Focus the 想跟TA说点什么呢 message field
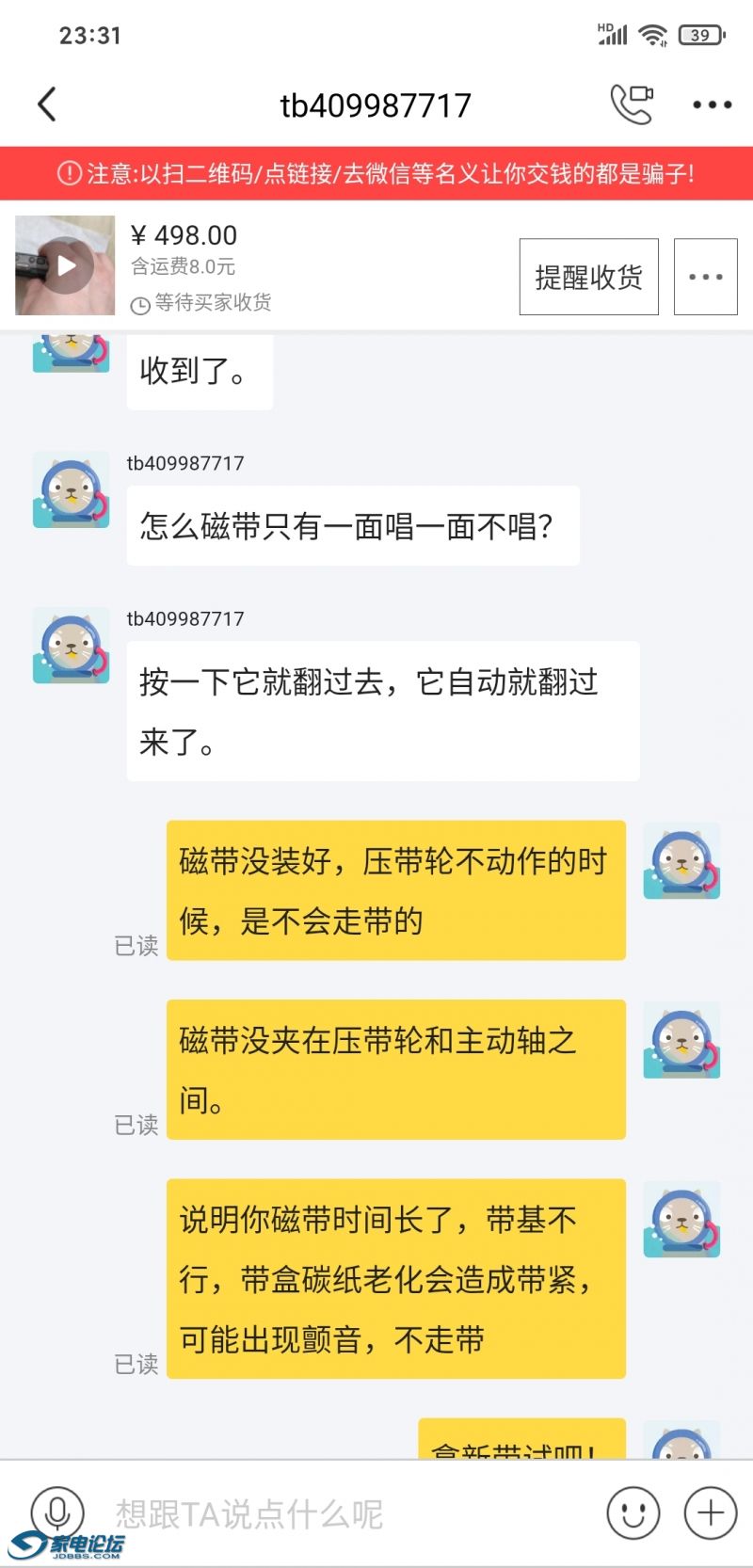The image size is (753, 1568). [x=339, y=1513]
